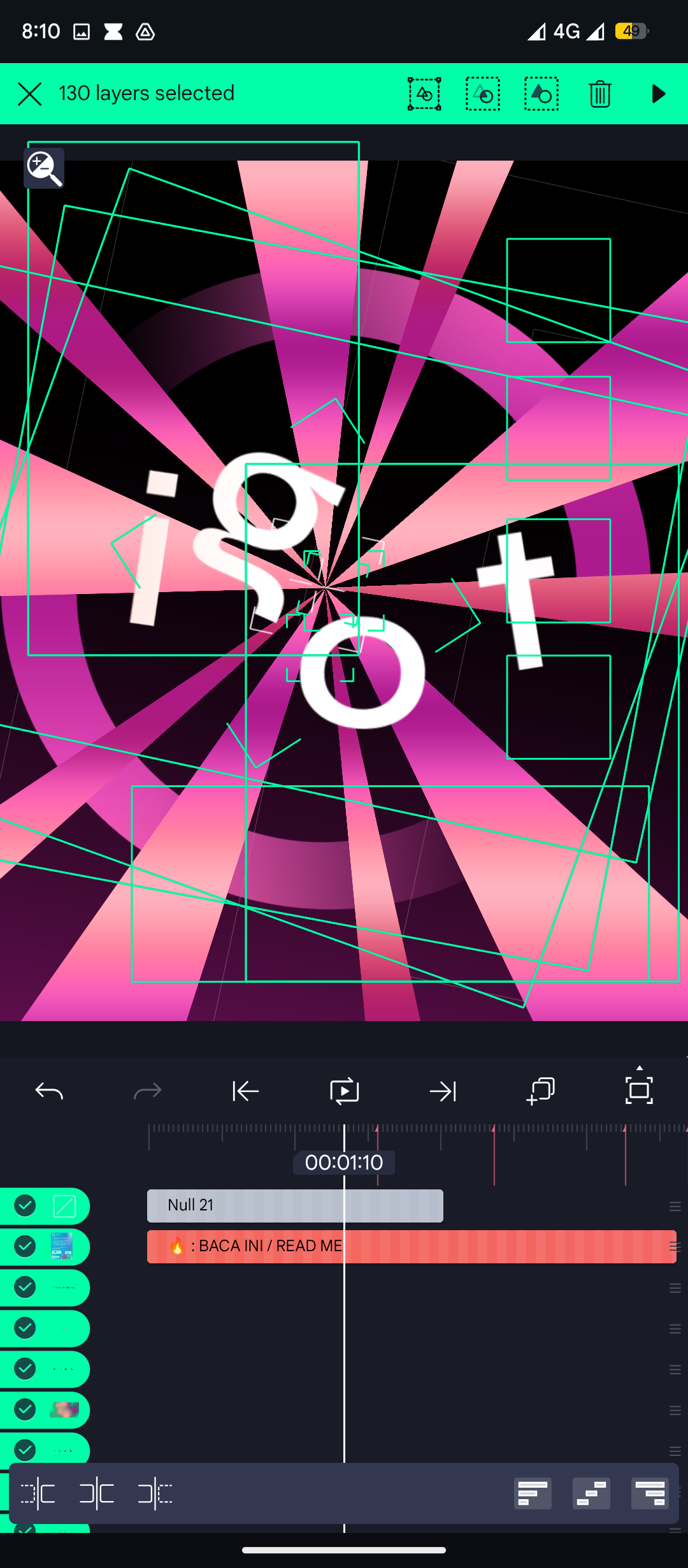Play the composition preview from top bar
The width and height of the screenshot is (688, 1568).
pos(658,94)
